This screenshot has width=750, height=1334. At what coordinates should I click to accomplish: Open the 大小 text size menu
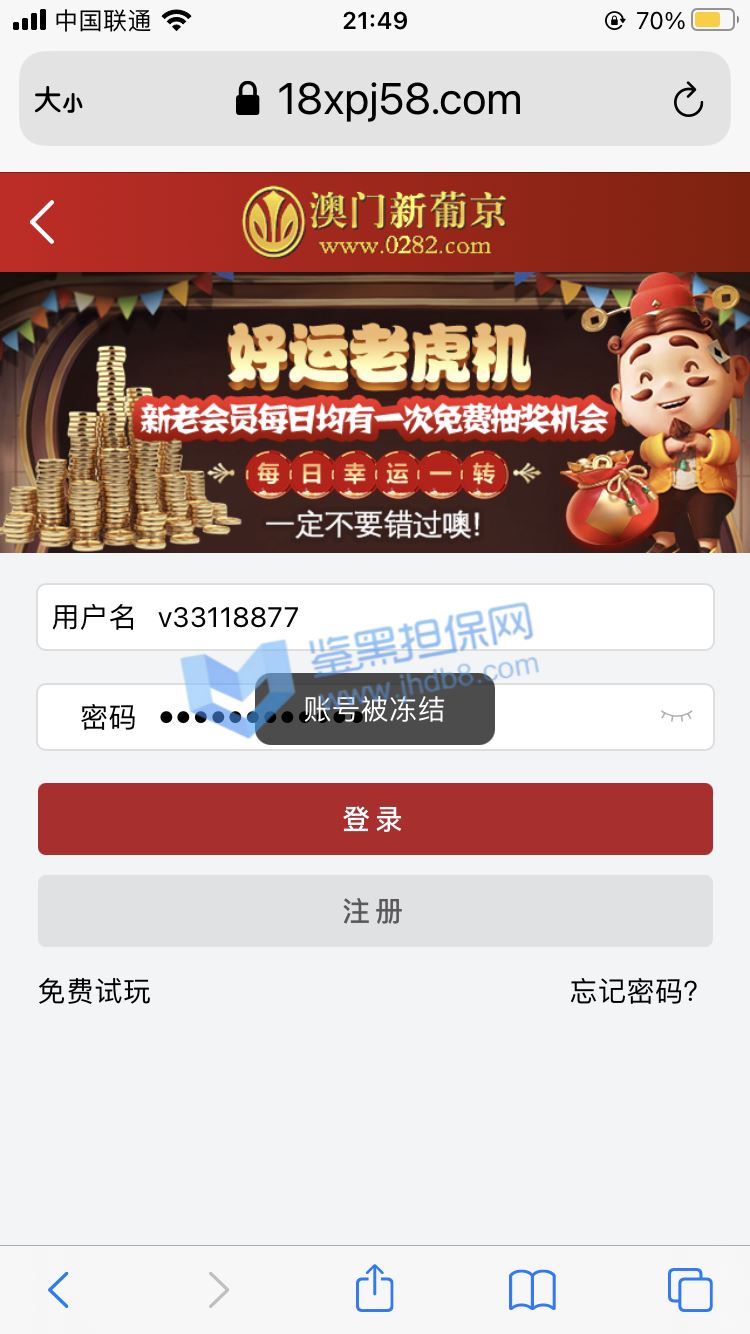click(58, 100)
